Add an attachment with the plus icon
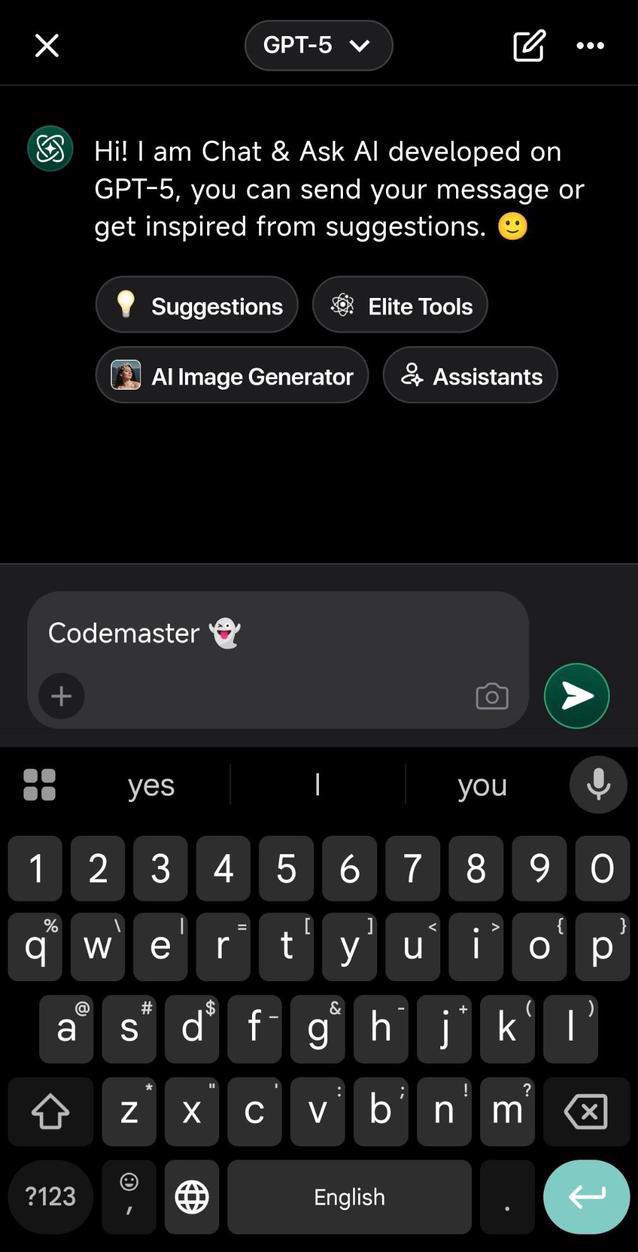This screenshot has width=638, height=1252. (61, 696)
